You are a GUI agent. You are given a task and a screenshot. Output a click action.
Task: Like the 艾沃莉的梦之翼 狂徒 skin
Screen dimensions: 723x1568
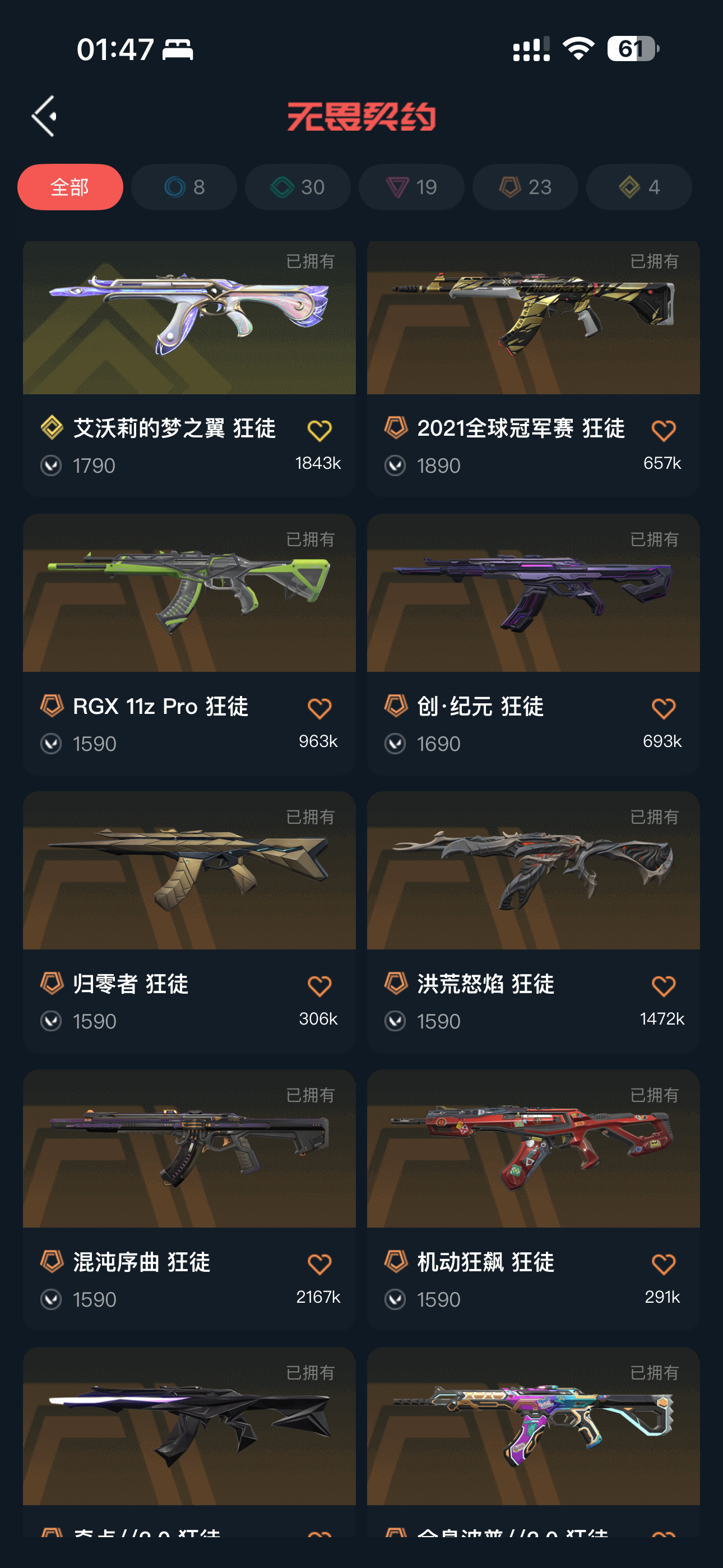319,431
